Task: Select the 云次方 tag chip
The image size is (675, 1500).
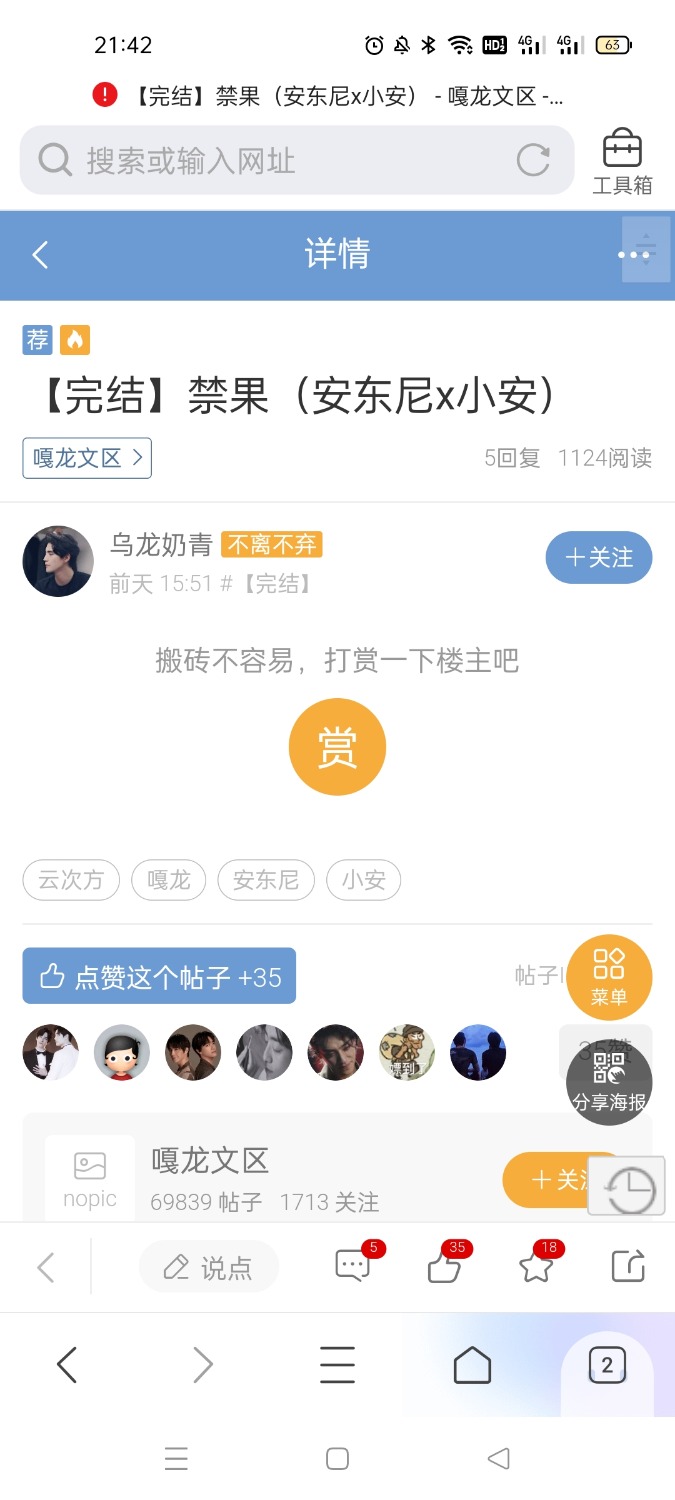Action: [71, 880]
